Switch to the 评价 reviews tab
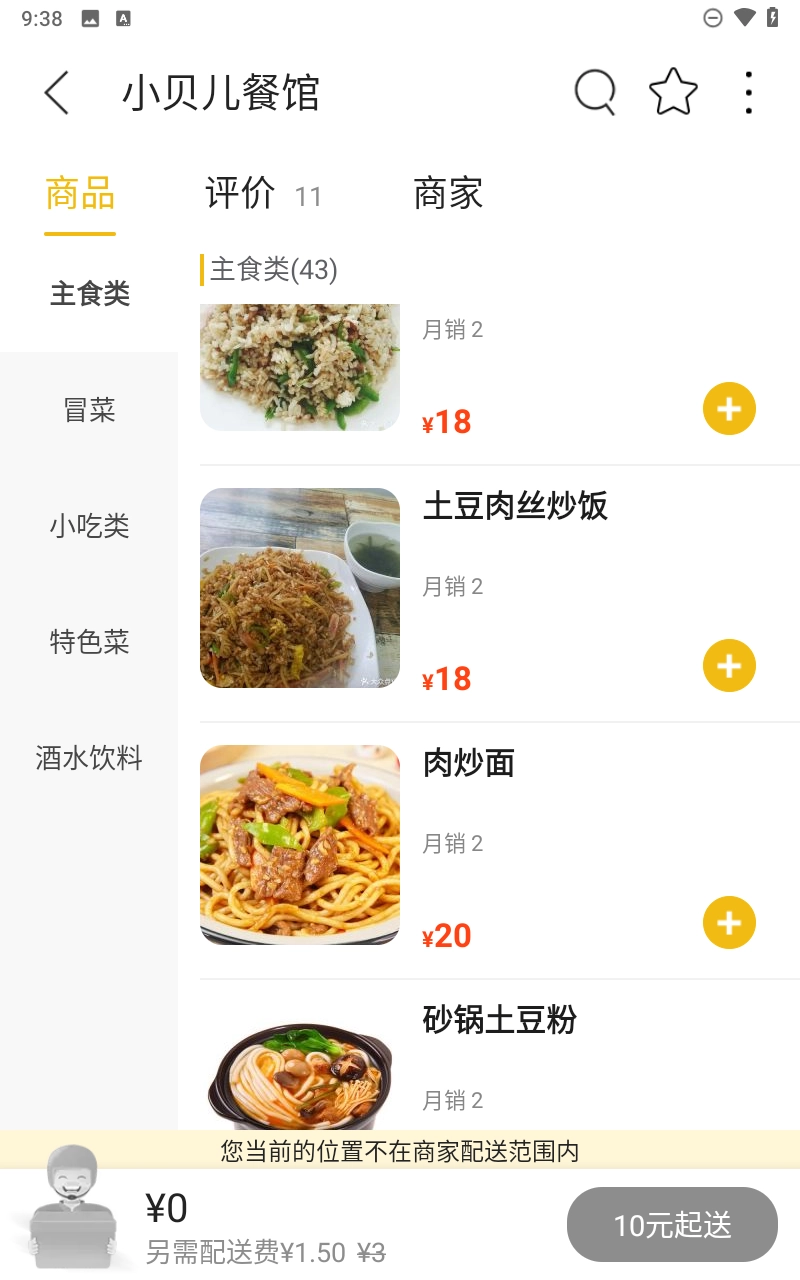Screen dimensions: 800x1280 240,193
